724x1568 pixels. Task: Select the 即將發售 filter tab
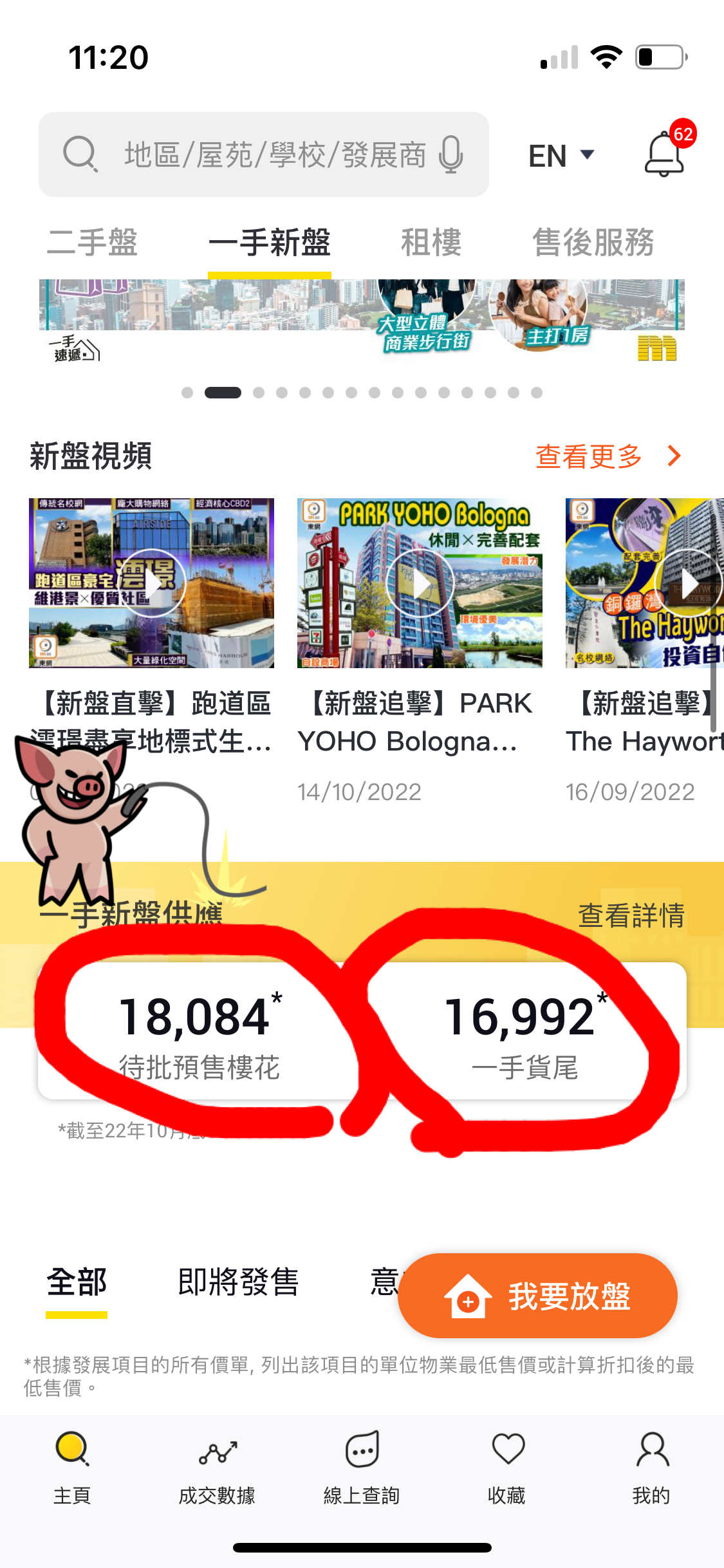coord(238,1282)
